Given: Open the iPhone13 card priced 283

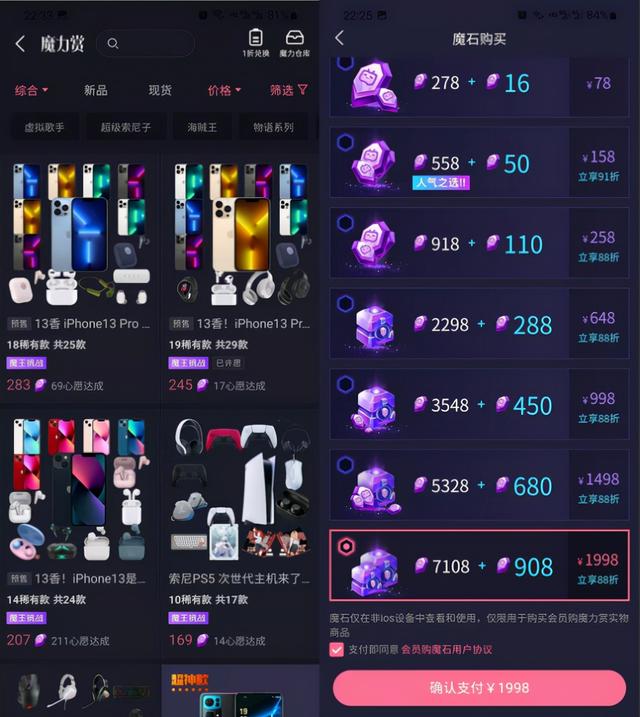Looking at the screenshot, I should pyautogui.click(x=80, y=280).
